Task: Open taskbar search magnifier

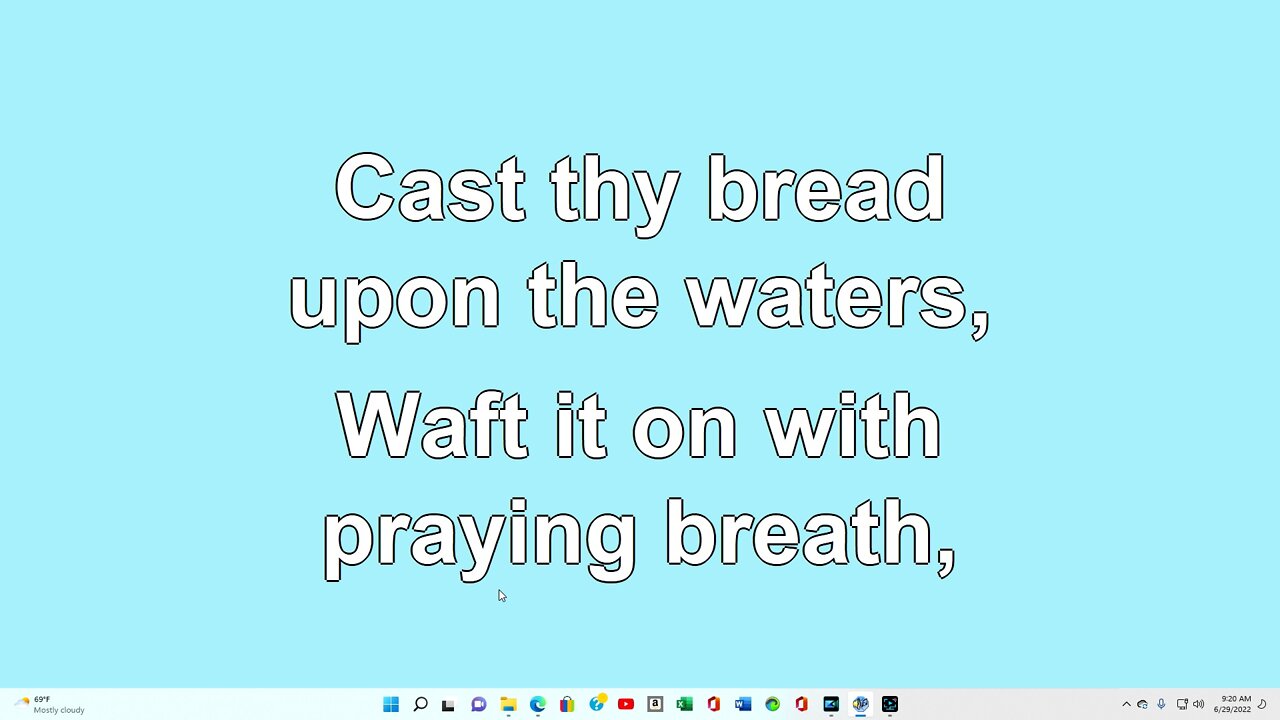Action: (420, 704)
